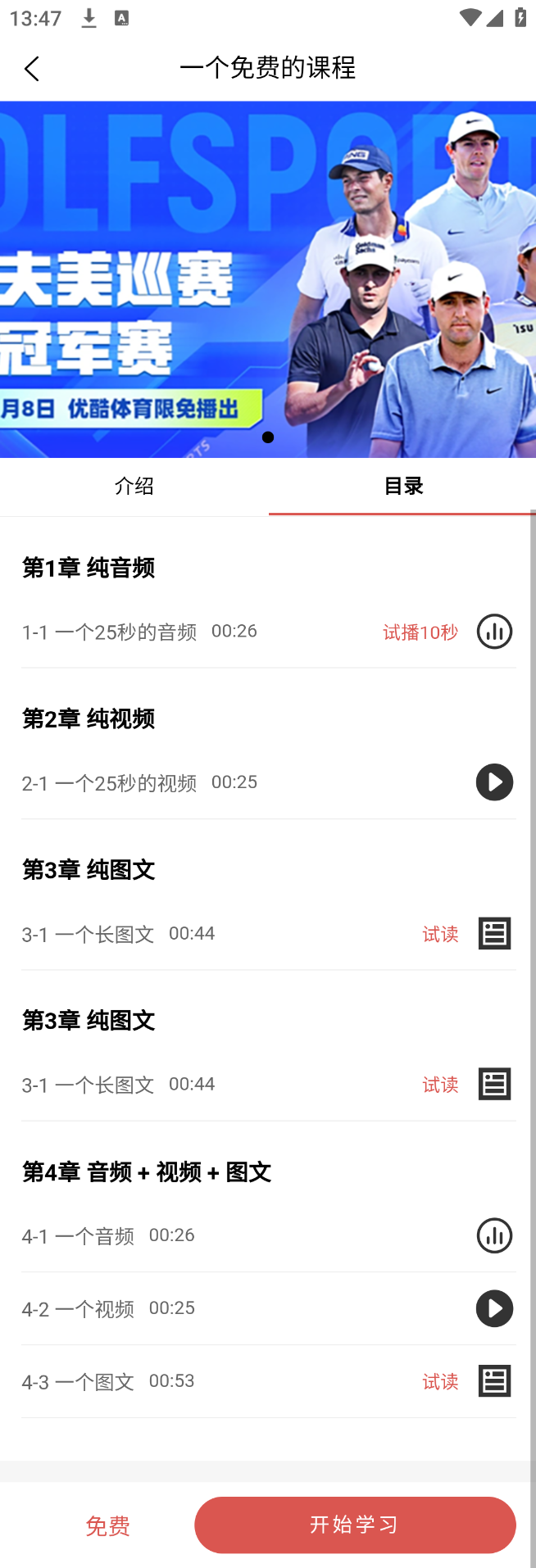Tap the 开始学习 button

click(355, 1525)
